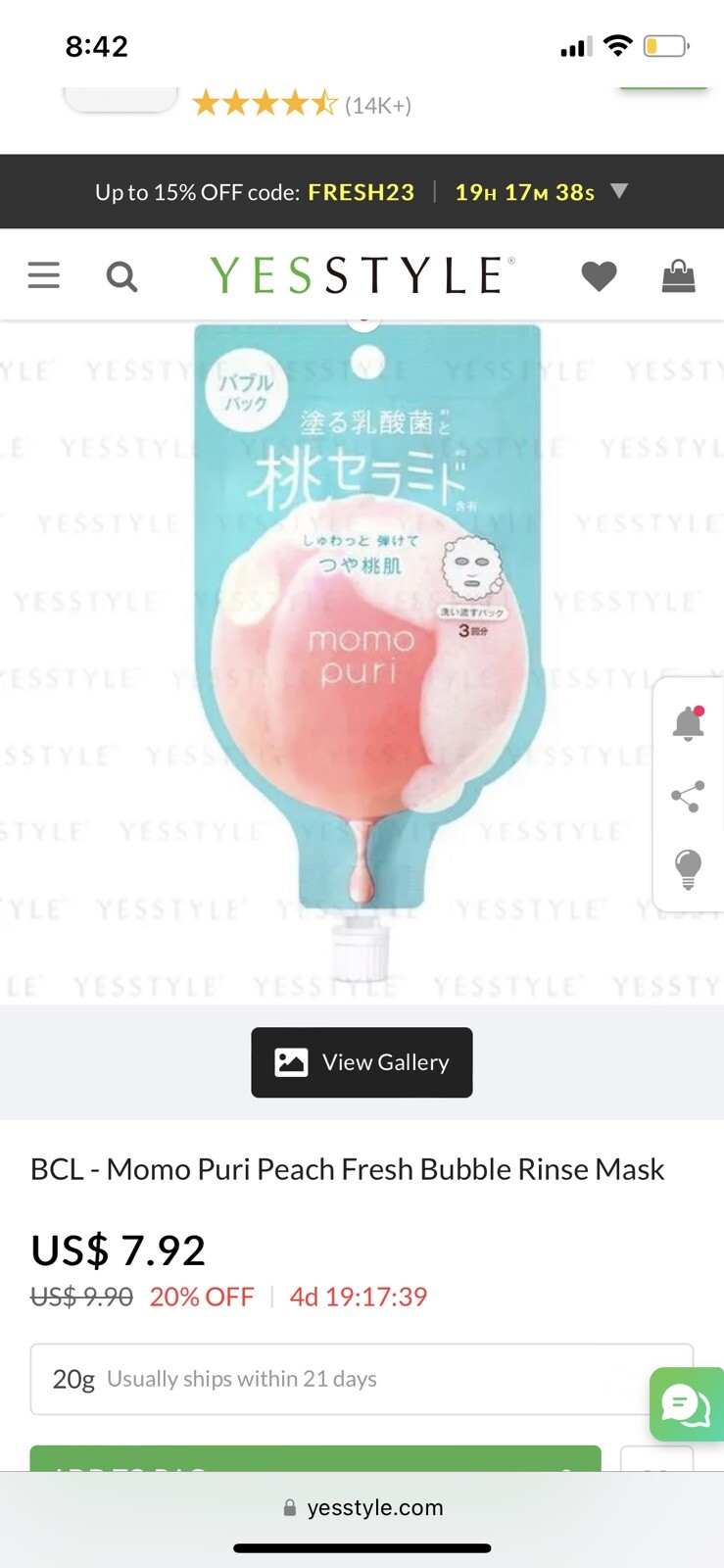Tap View Gallery button
The width and height of the screenshot is (724, 1568).
(x=362, y=1062)
